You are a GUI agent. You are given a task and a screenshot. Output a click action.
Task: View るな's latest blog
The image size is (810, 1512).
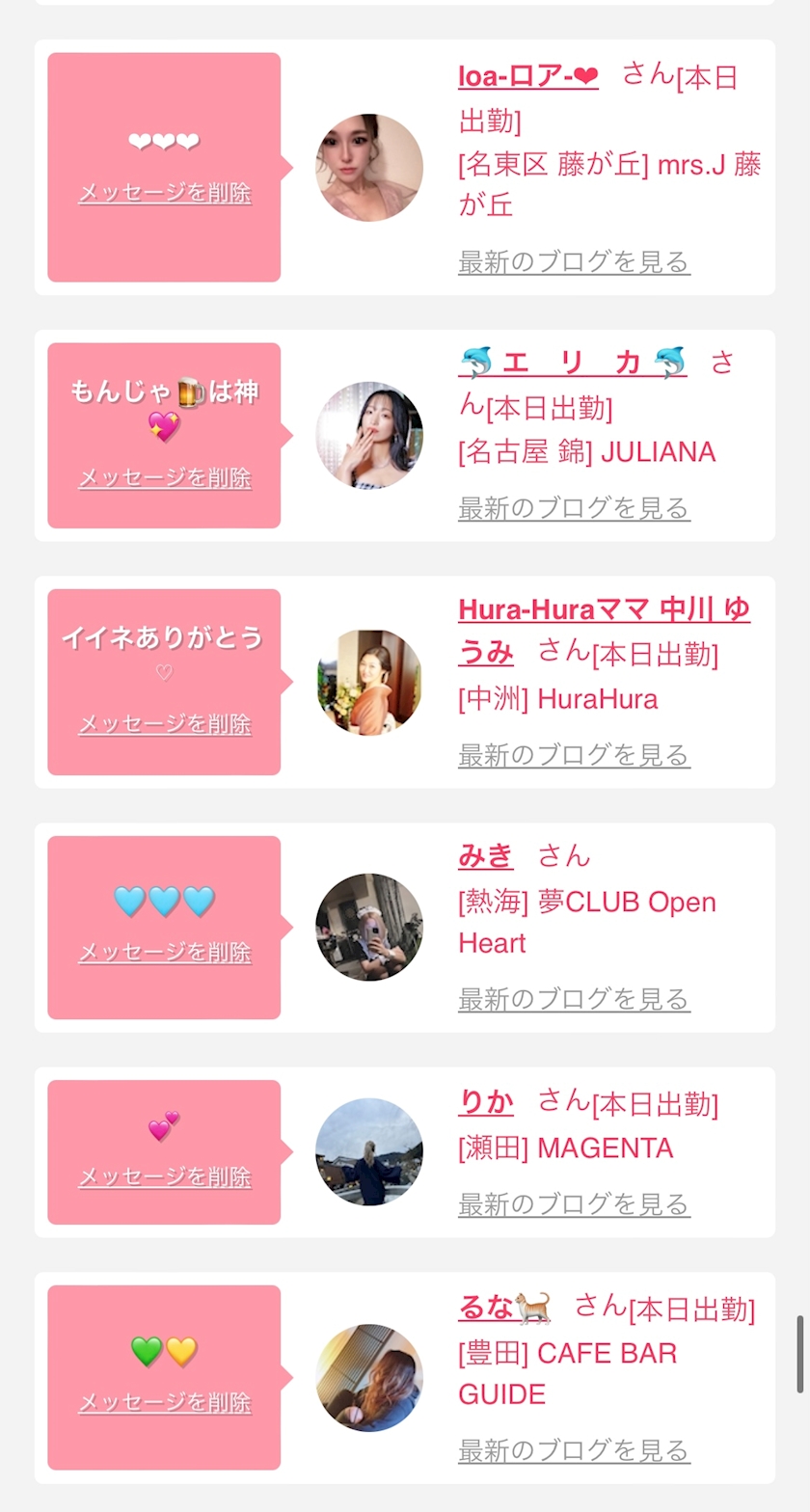tap(574, 1449)
